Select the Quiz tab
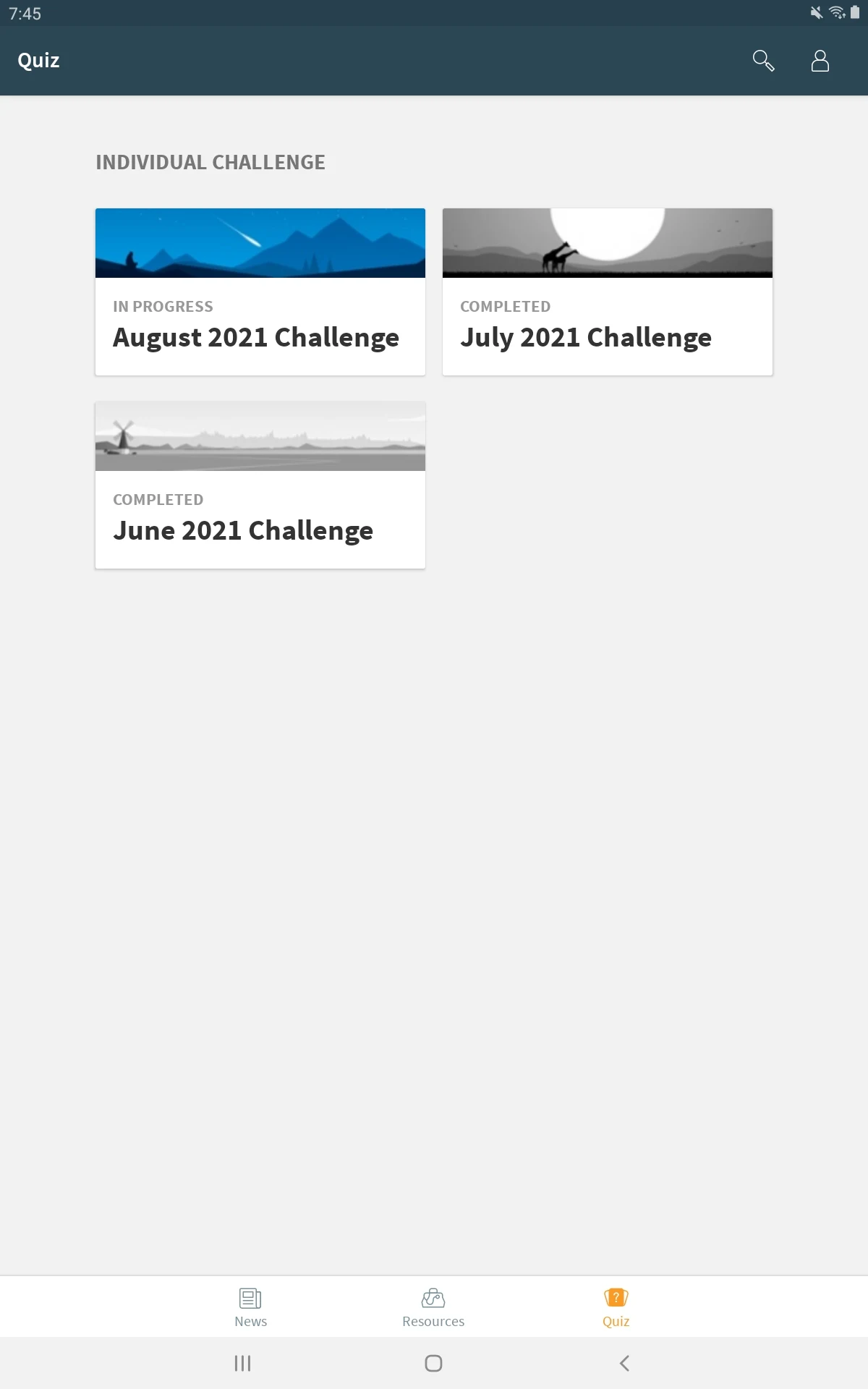This screenshot has width=868, height=1389. tap(616, 1308)
